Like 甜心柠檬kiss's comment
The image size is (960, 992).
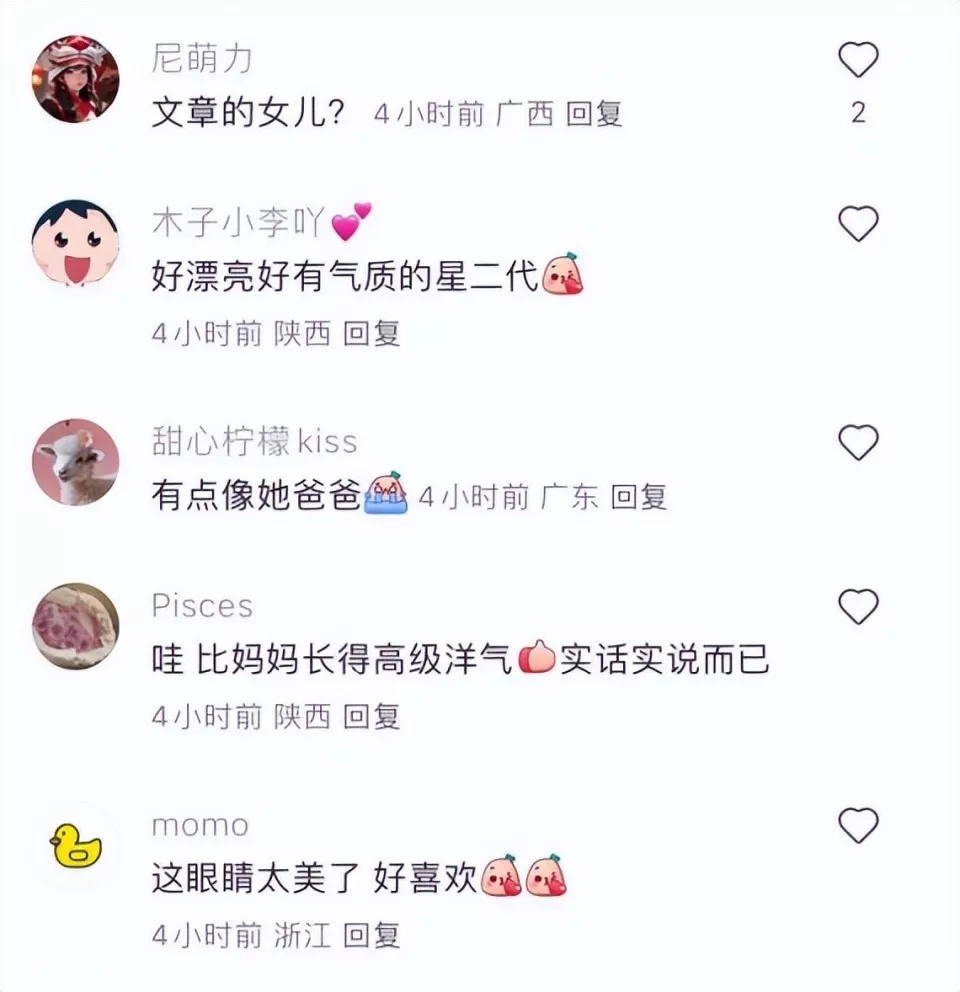[857, 442]
